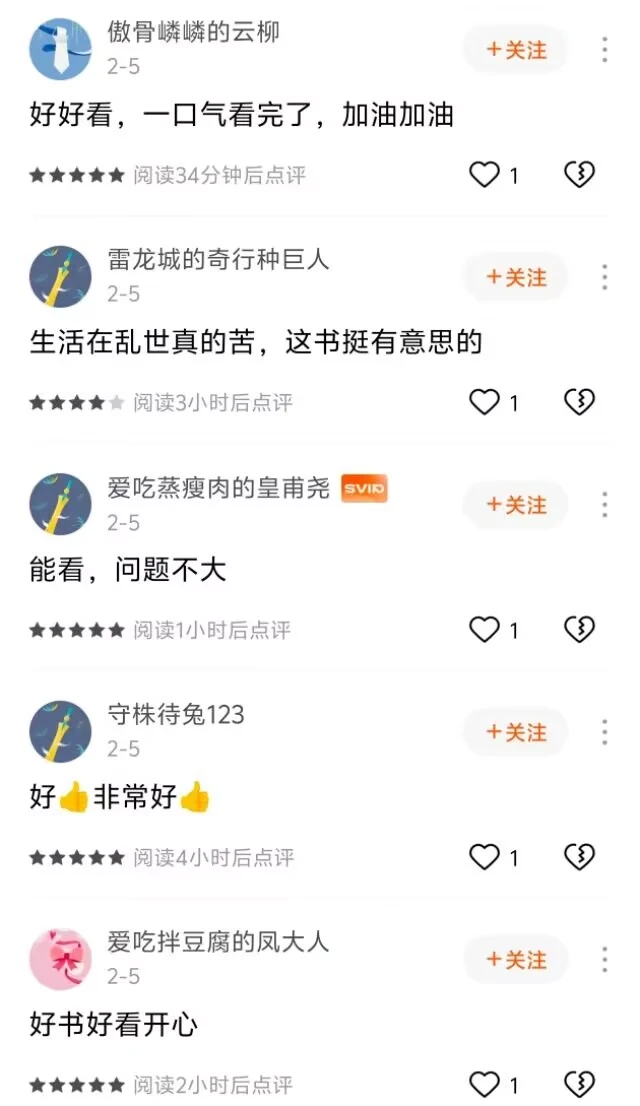The width and height of the screenshot is (640, 1106).
Task: Like the review 好好看，一口气看完了
Action: (485, 175)
